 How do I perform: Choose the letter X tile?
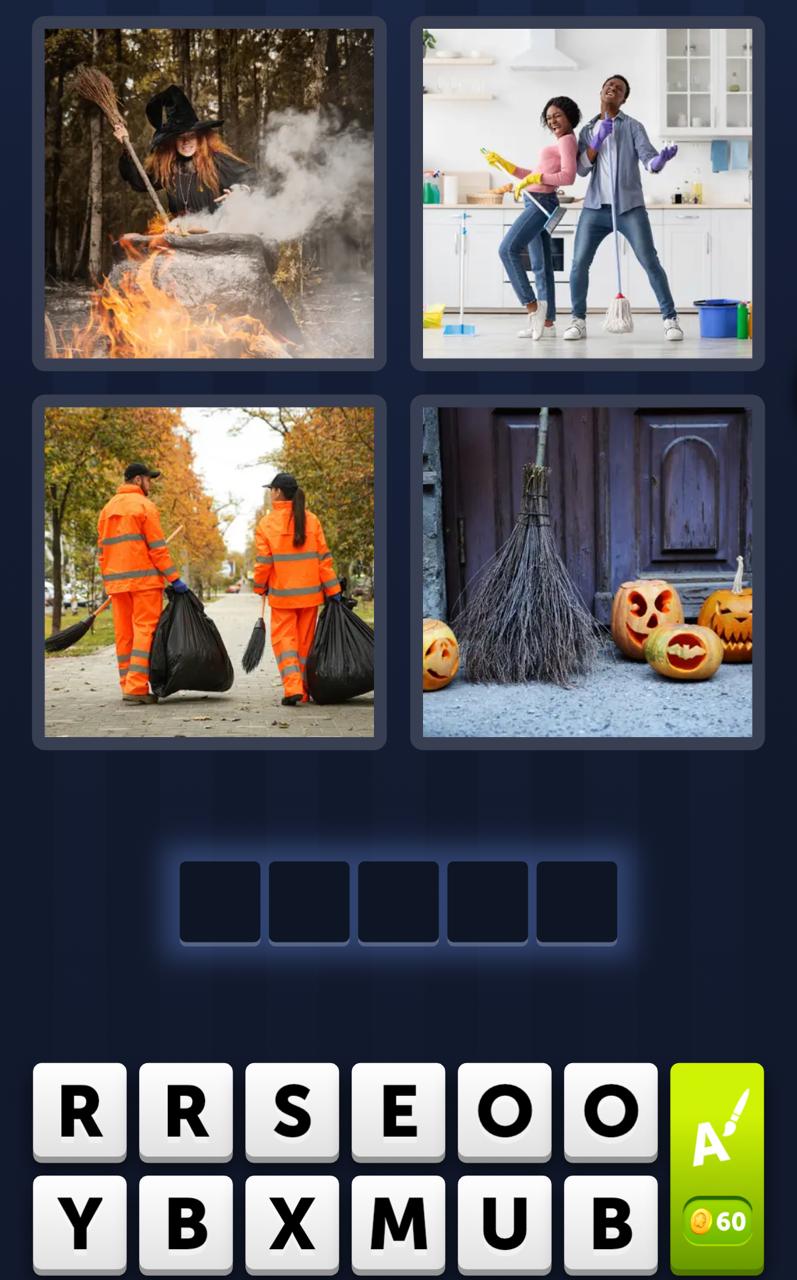tap(292, 1223)
